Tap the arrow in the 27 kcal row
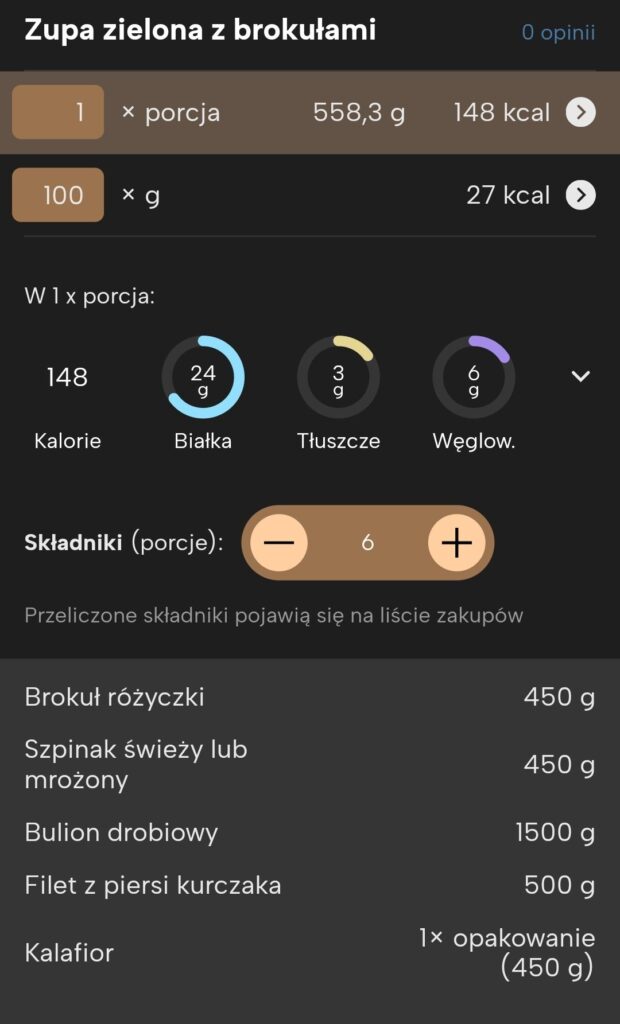This screenshot has width=620, height=1024. (x=580, y=195)
